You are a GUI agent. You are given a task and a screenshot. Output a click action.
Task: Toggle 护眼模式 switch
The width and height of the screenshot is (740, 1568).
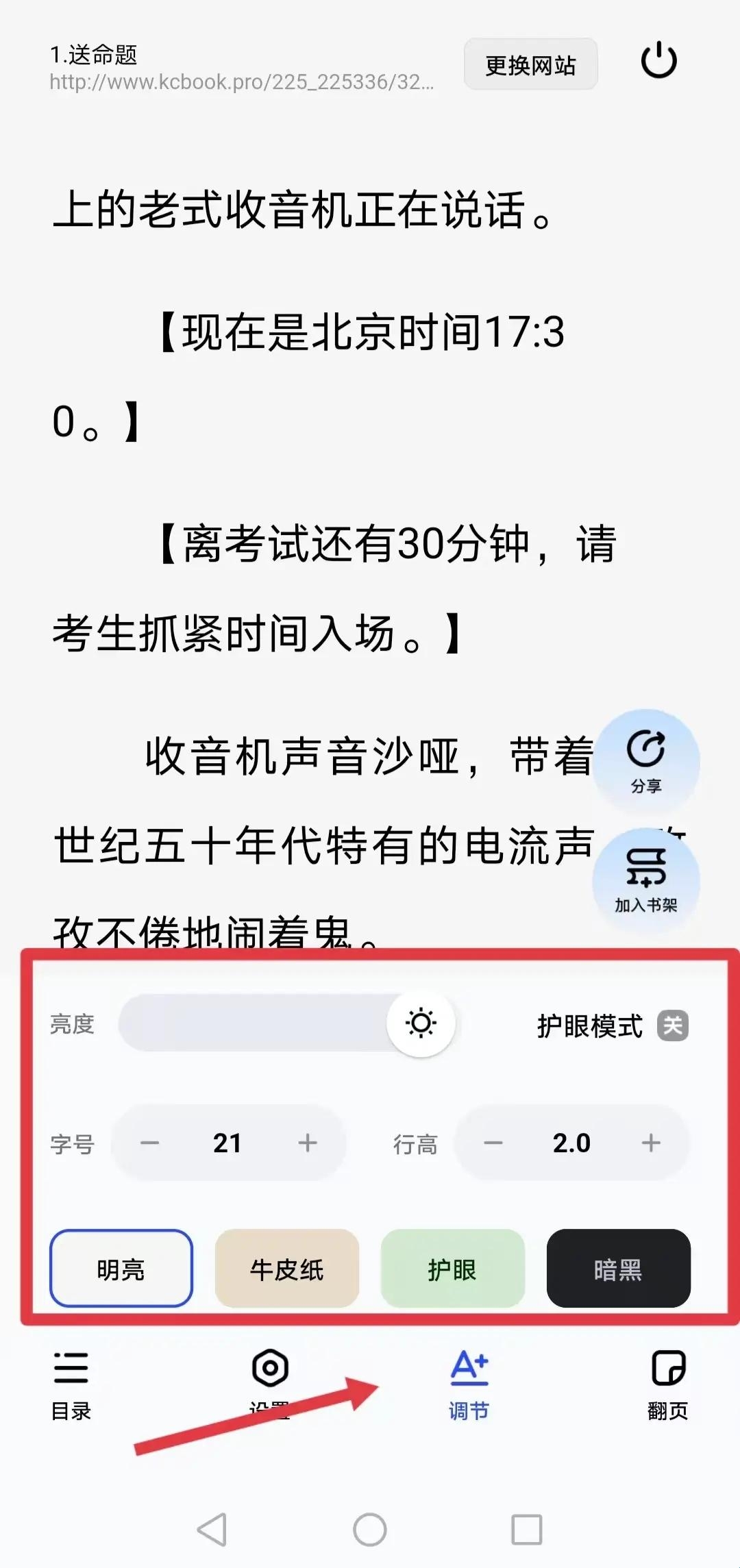[x=672, y=1025]
